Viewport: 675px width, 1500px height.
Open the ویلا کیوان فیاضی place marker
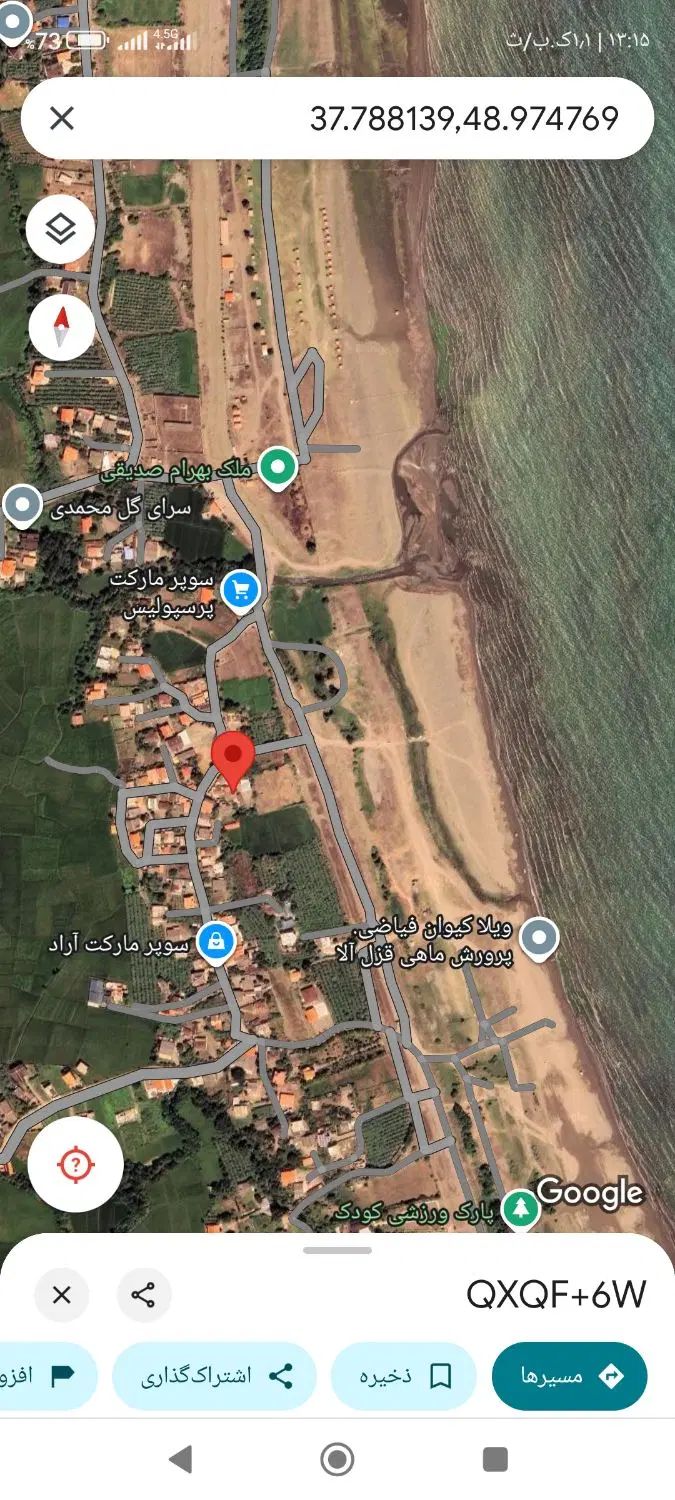[540, 937]
